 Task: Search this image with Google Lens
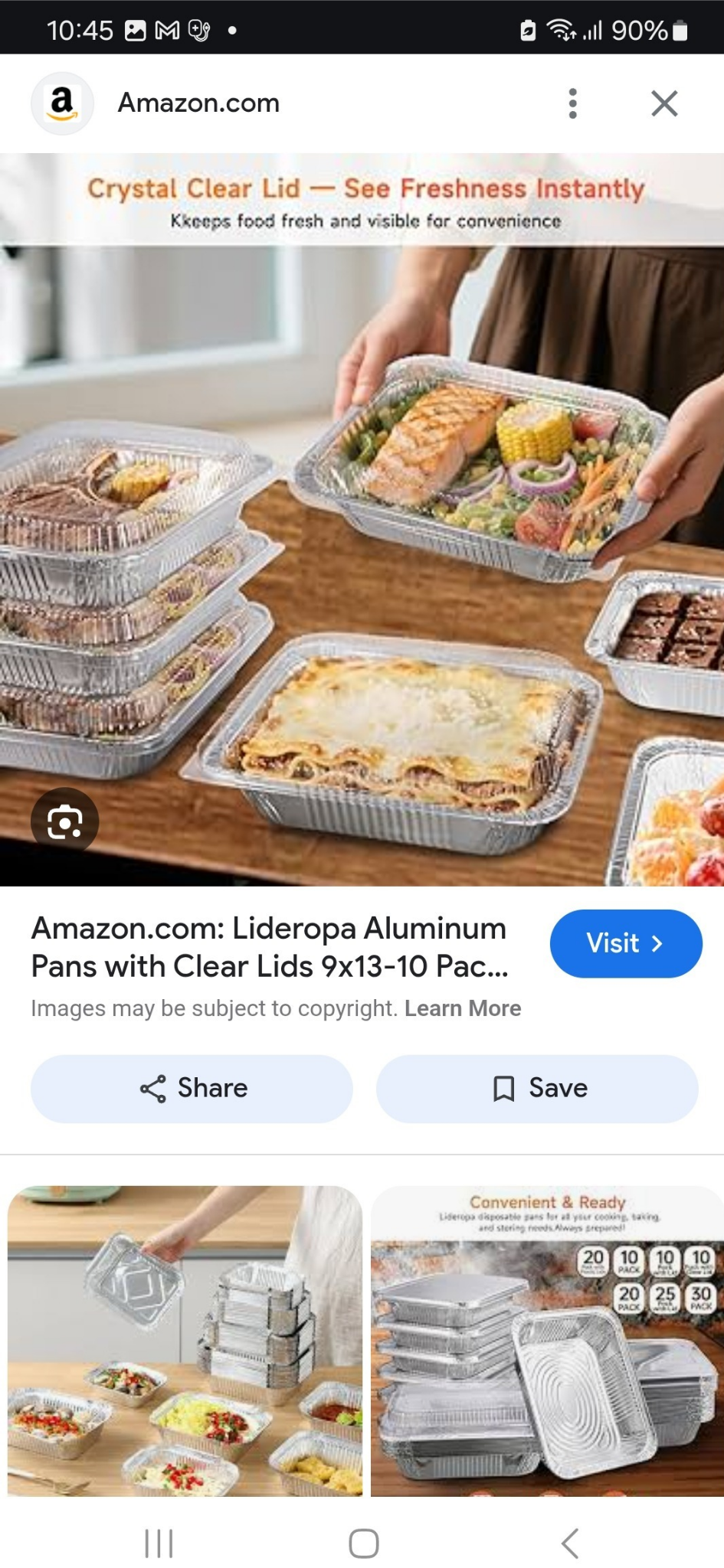(x=64, y=822)
